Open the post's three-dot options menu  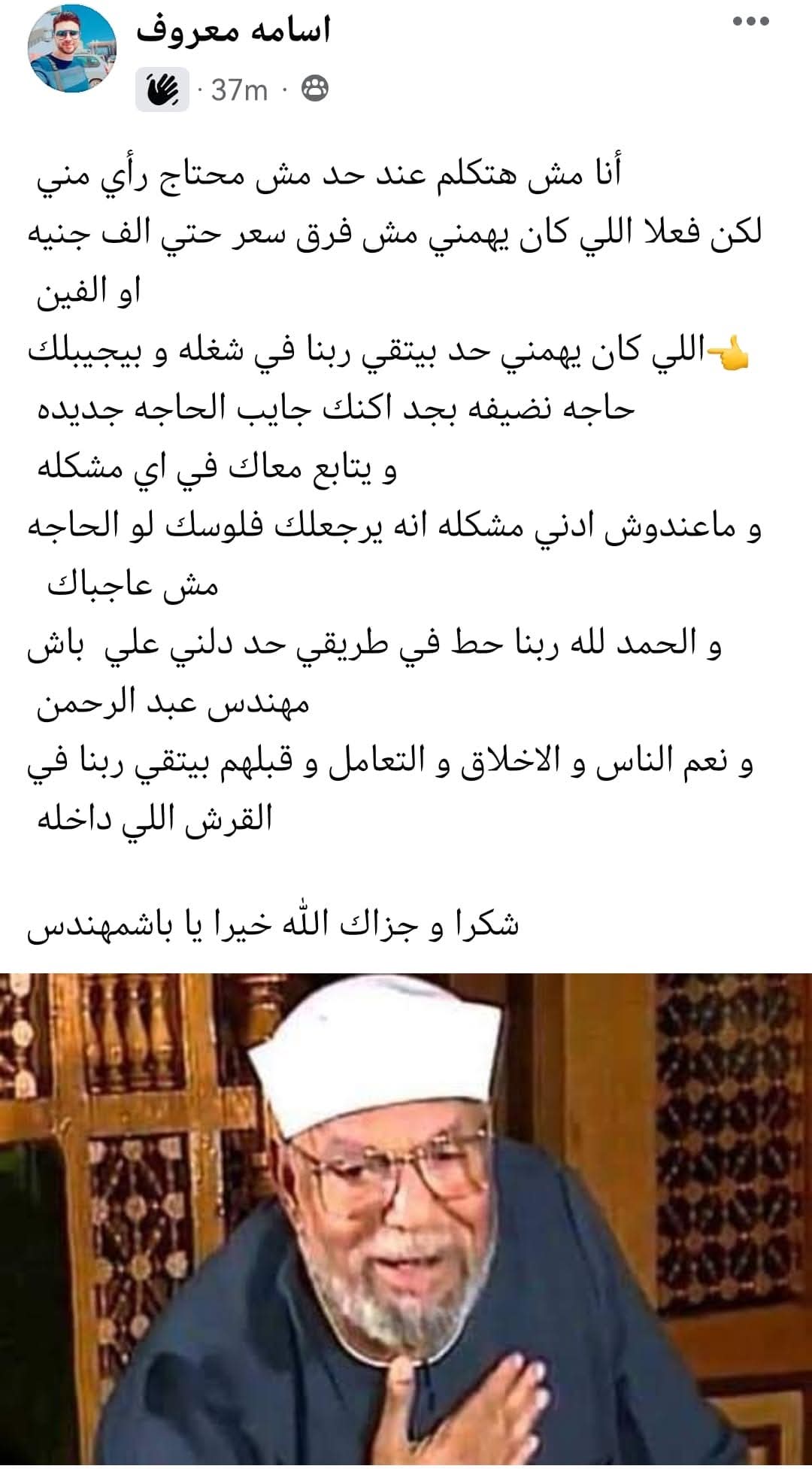pyautogui.click(x=751, y=22)
